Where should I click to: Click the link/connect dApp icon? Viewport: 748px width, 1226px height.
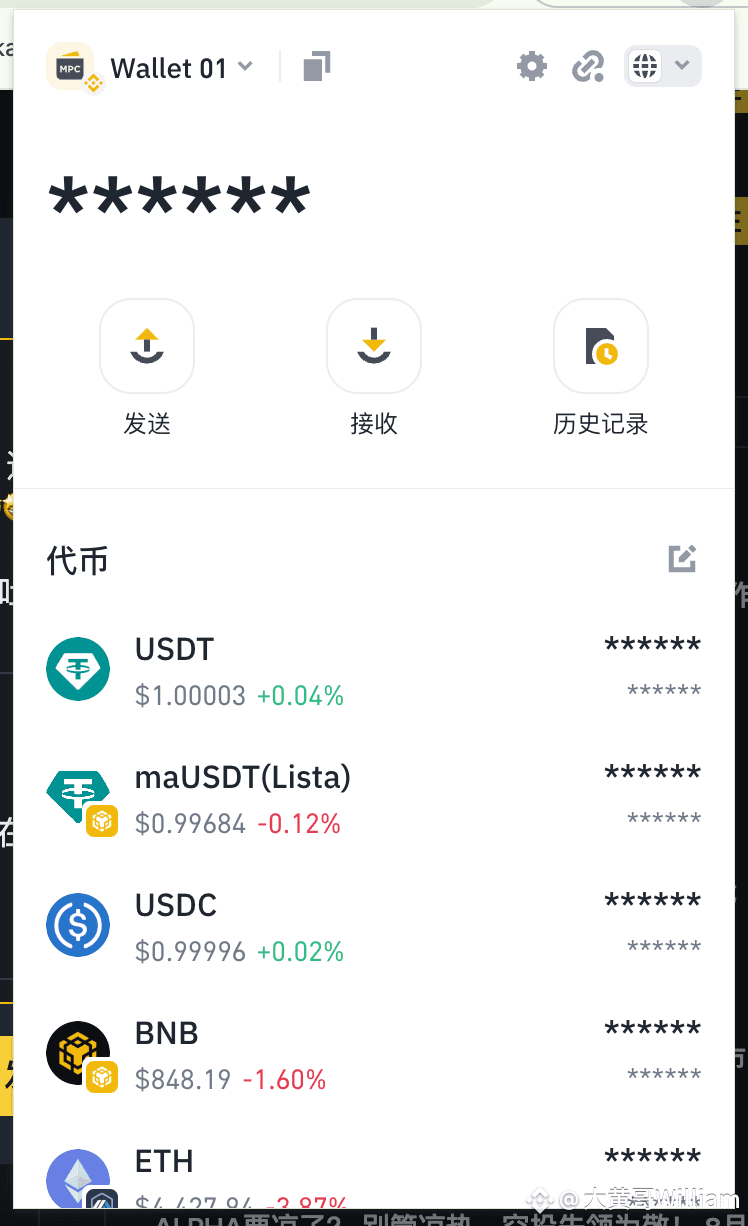[x=588, y=66]
